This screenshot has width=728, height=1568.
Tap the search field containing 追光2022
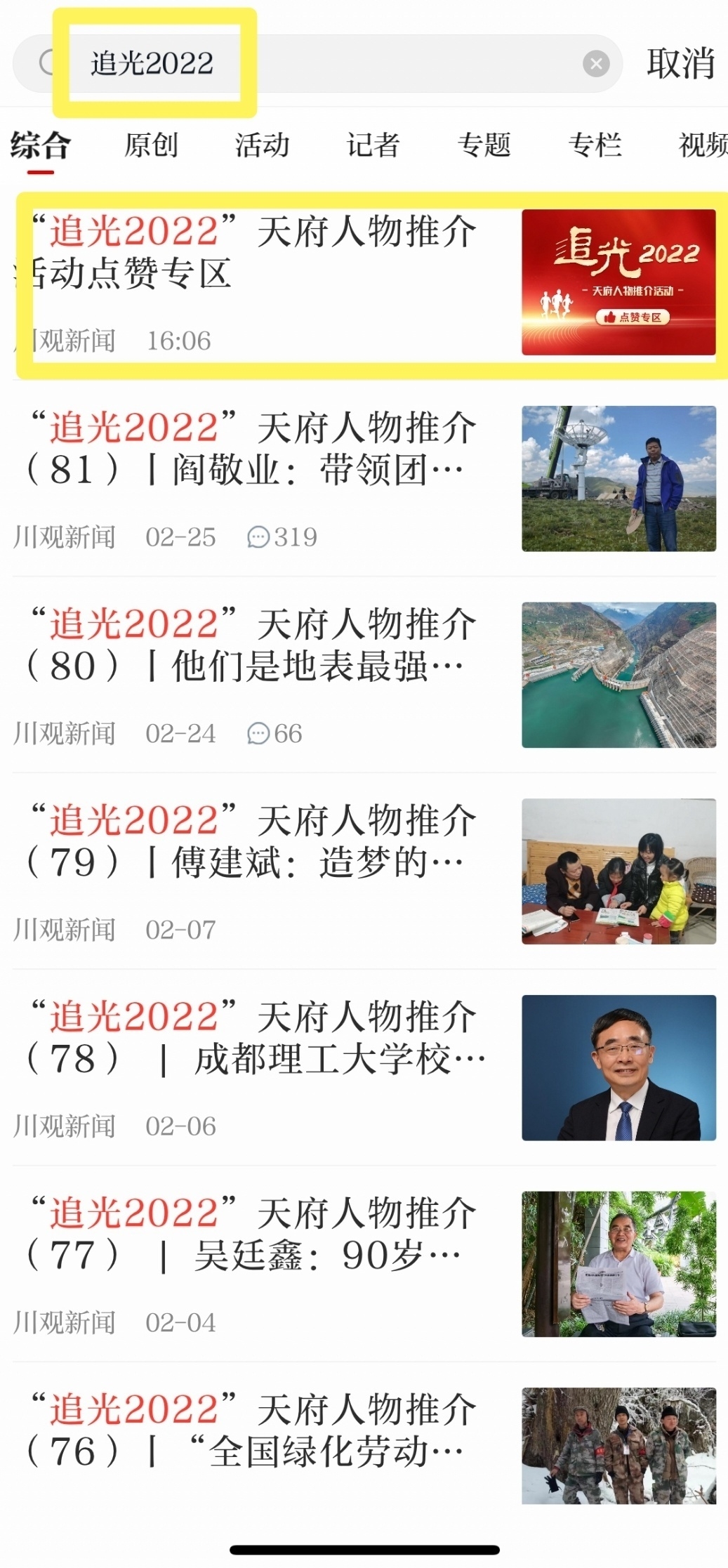pyautogui.click(x=316, y=64)
